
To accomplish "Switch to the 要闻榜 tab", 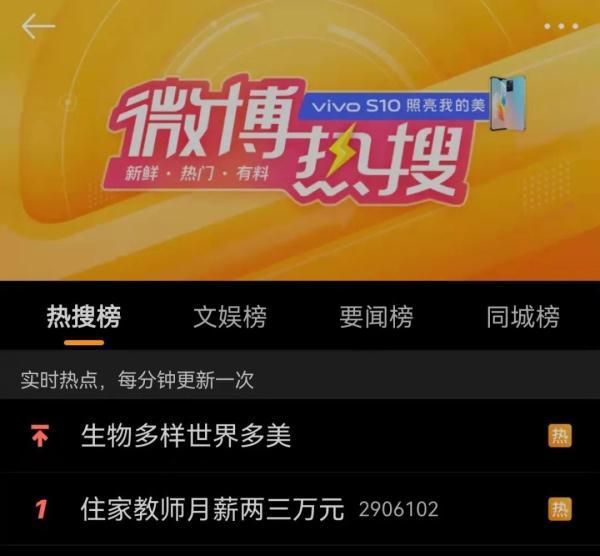I will tap(376, 317).
